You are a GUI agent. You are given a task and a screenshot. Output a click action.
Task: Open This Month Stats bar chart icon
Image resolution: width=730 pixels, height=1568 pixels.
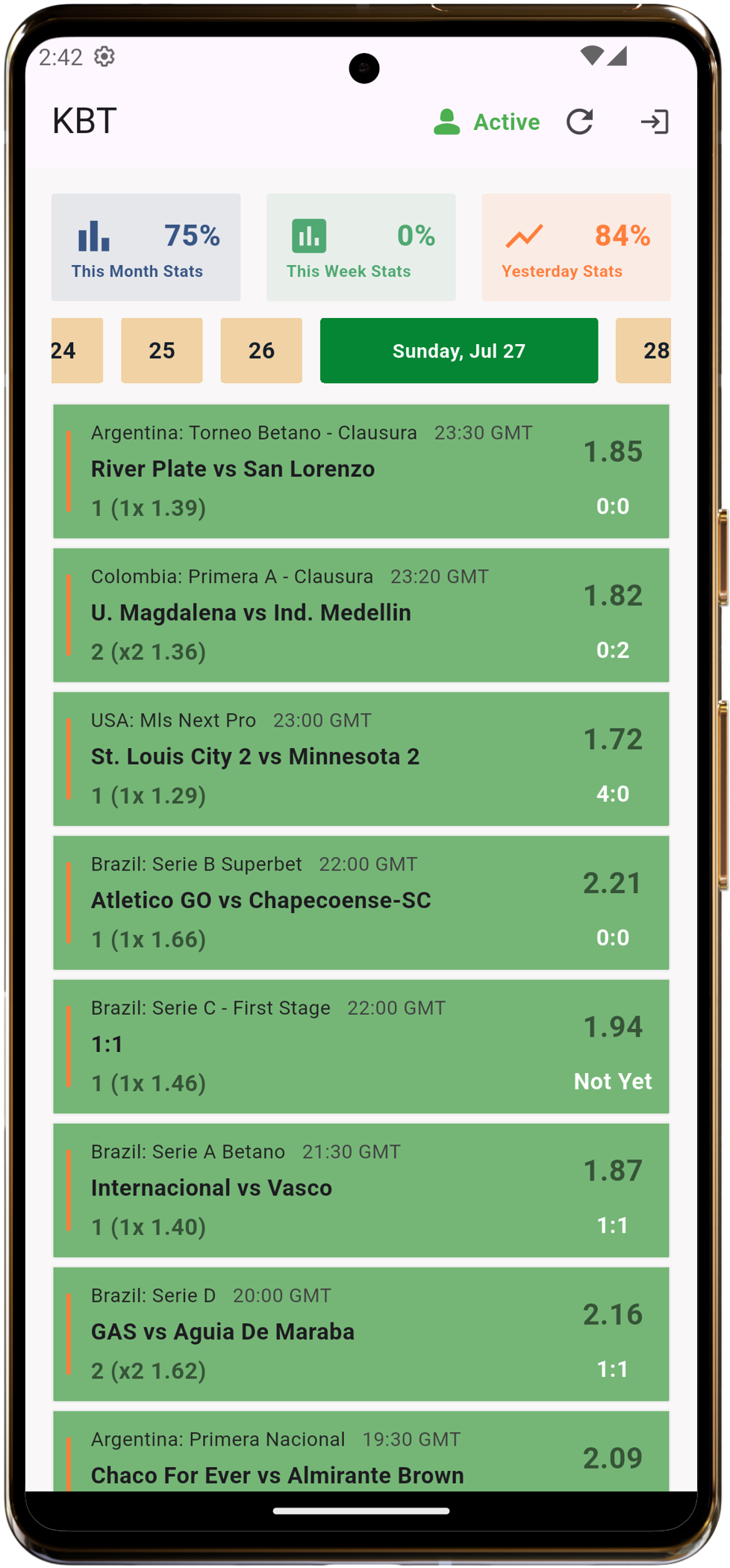pyautogui.click(x=92, y=234)
